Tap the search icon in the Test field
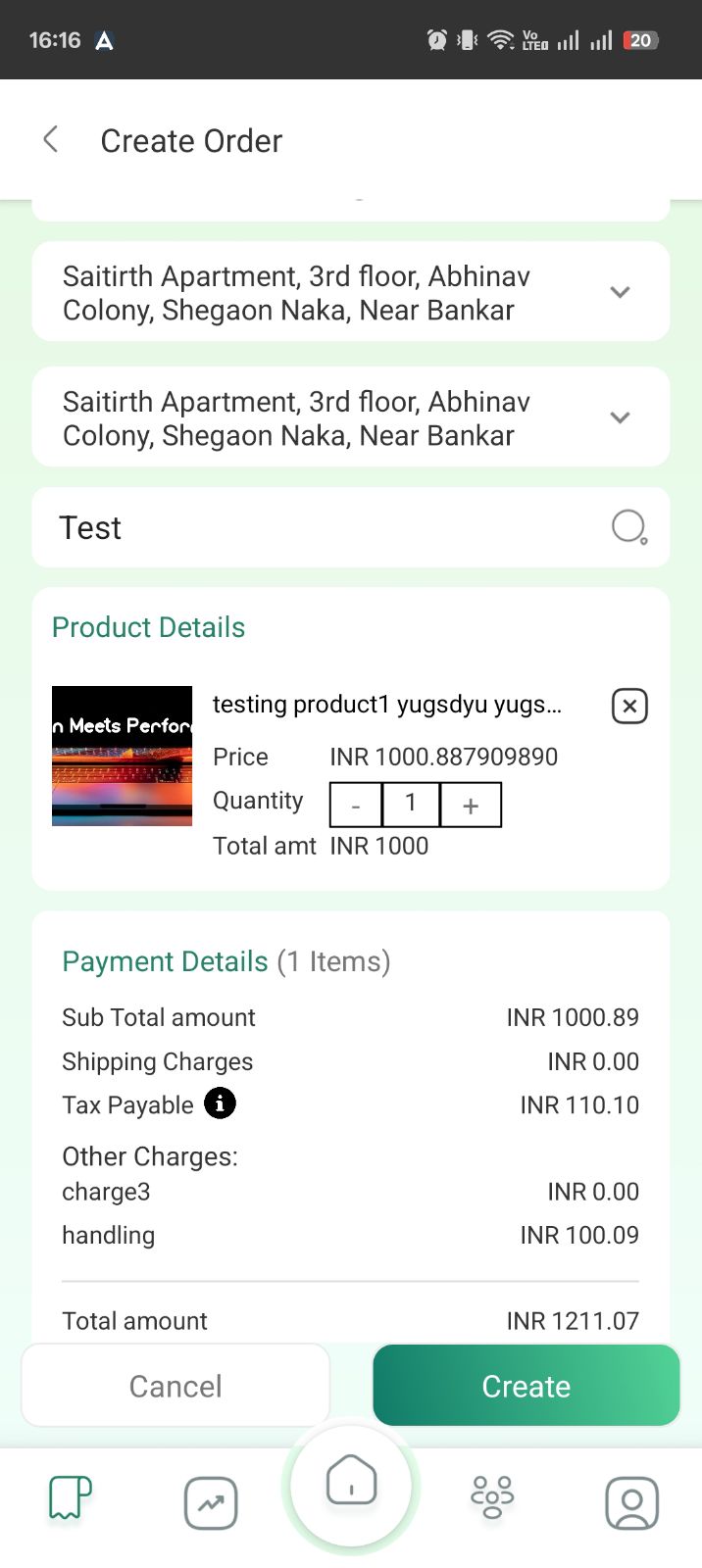The image size is (702, 1568). (628, 527)
